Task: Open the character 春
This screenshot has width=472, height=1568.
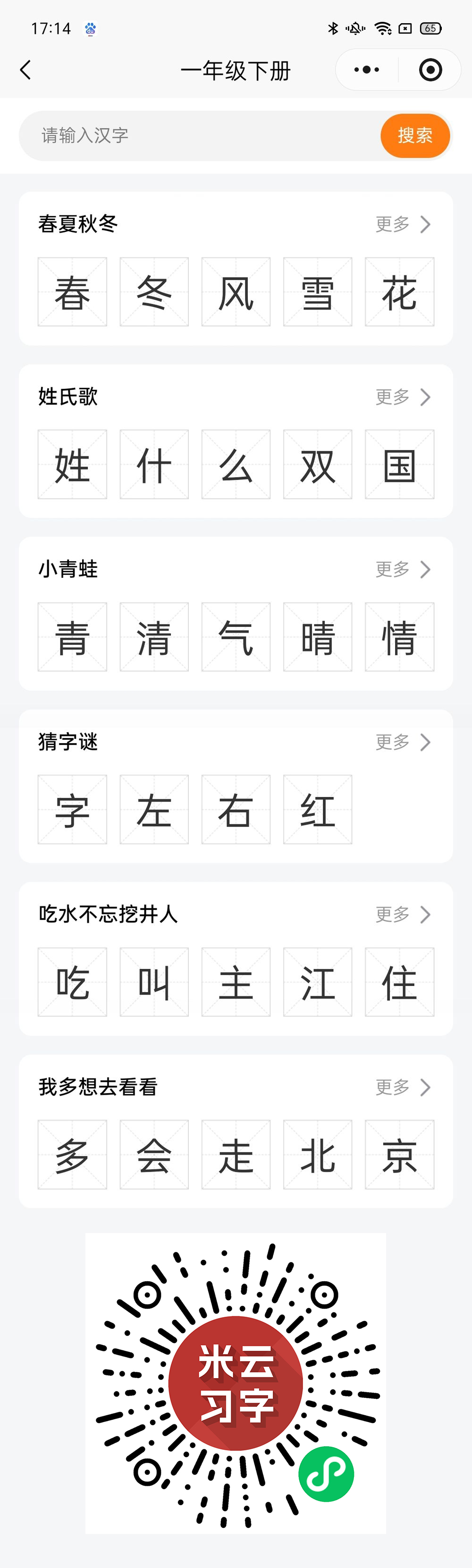Action: 72,292
